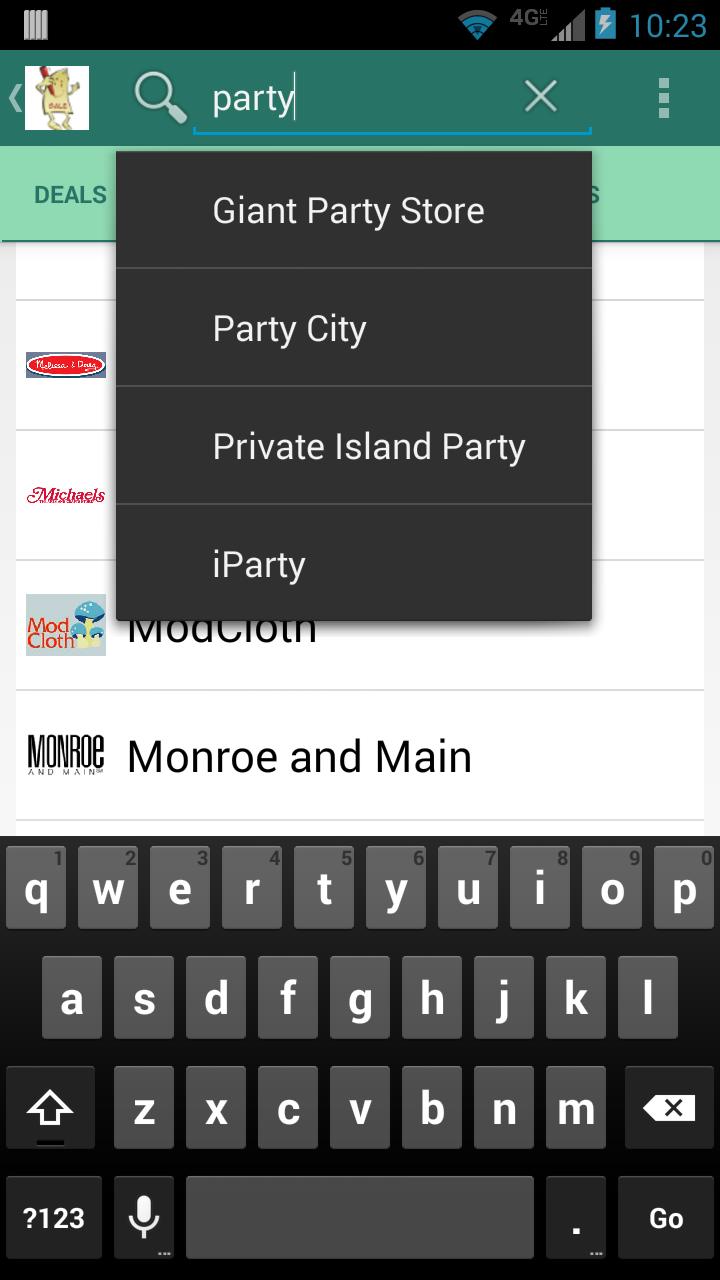Switch to the Deals tab

click(70, 195)
